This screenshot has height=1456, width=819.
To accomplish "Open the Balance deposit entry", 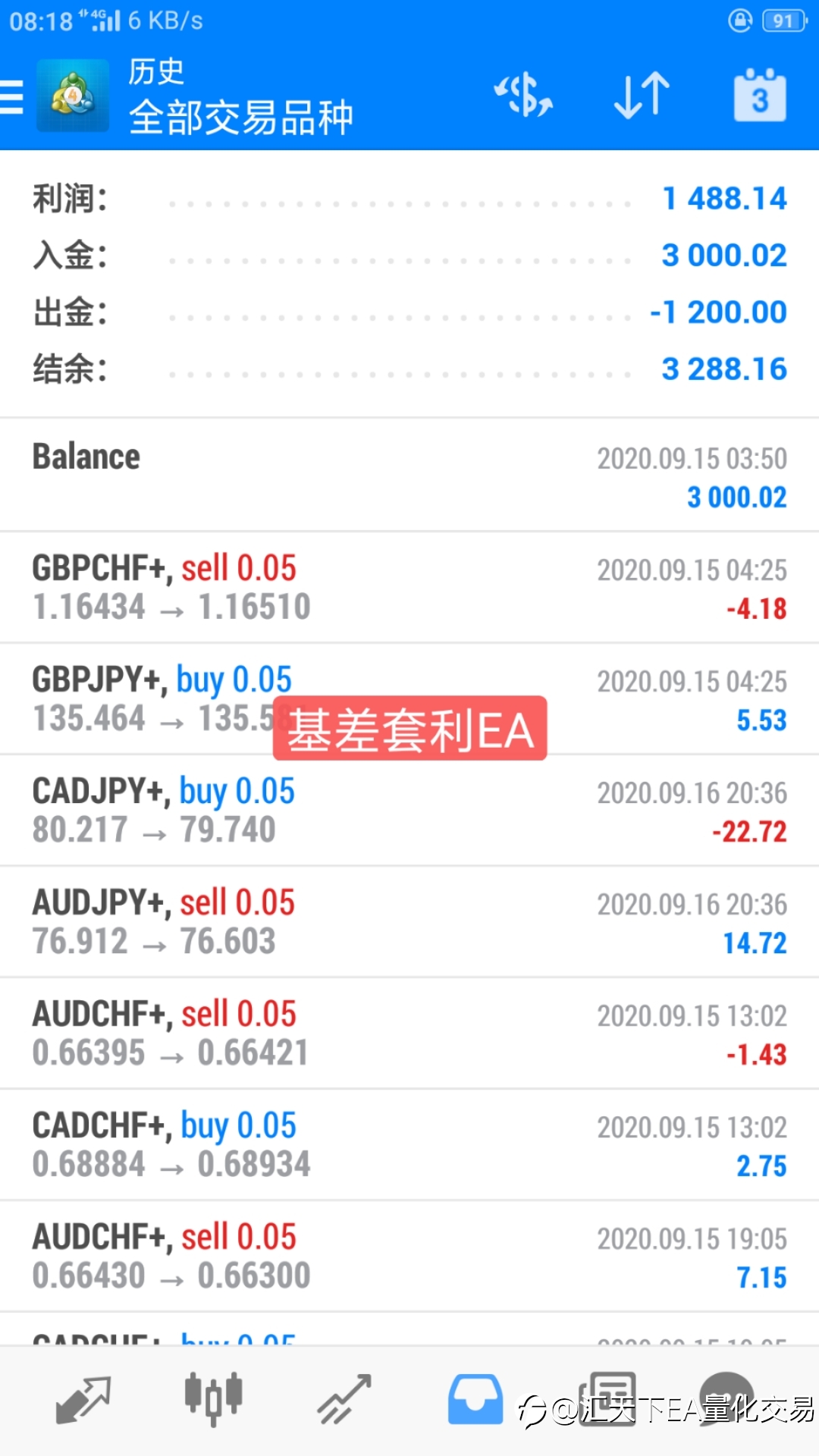I will click(x=409, y=475).
